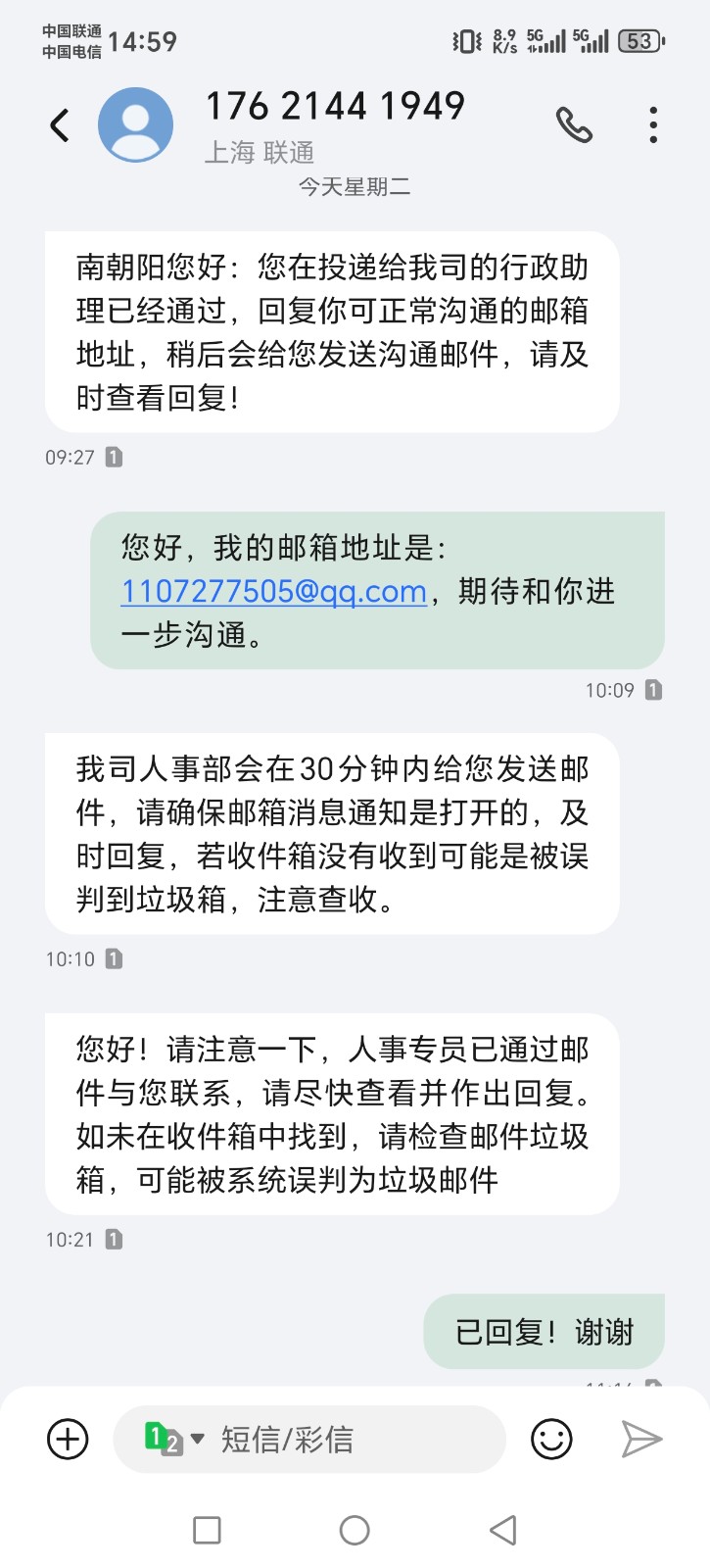710x1568 pixels.
Task: Focus the 短信/彩信 message input field
Action: [353, 1439]
